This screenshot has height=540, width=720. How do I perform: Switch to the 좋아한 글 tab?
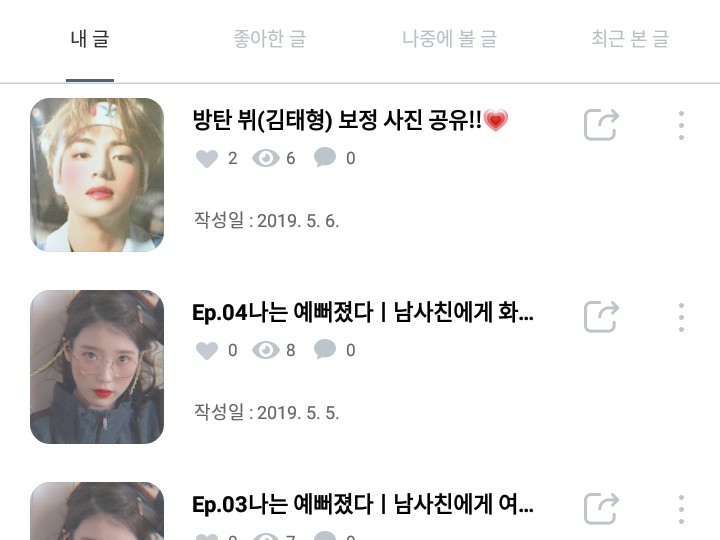270,40
